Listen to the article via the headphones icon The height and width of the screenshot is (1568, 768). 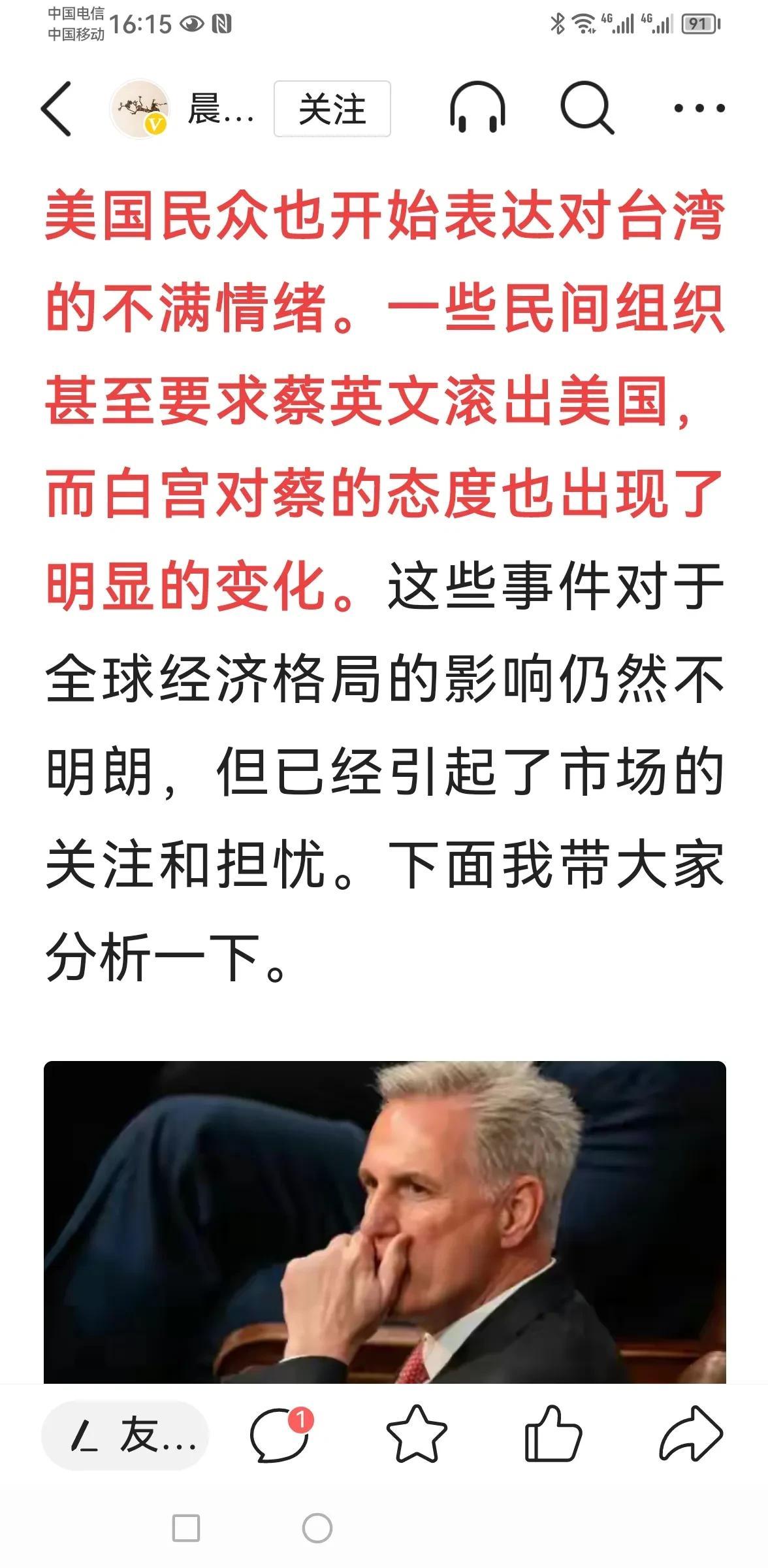[477, 108]
